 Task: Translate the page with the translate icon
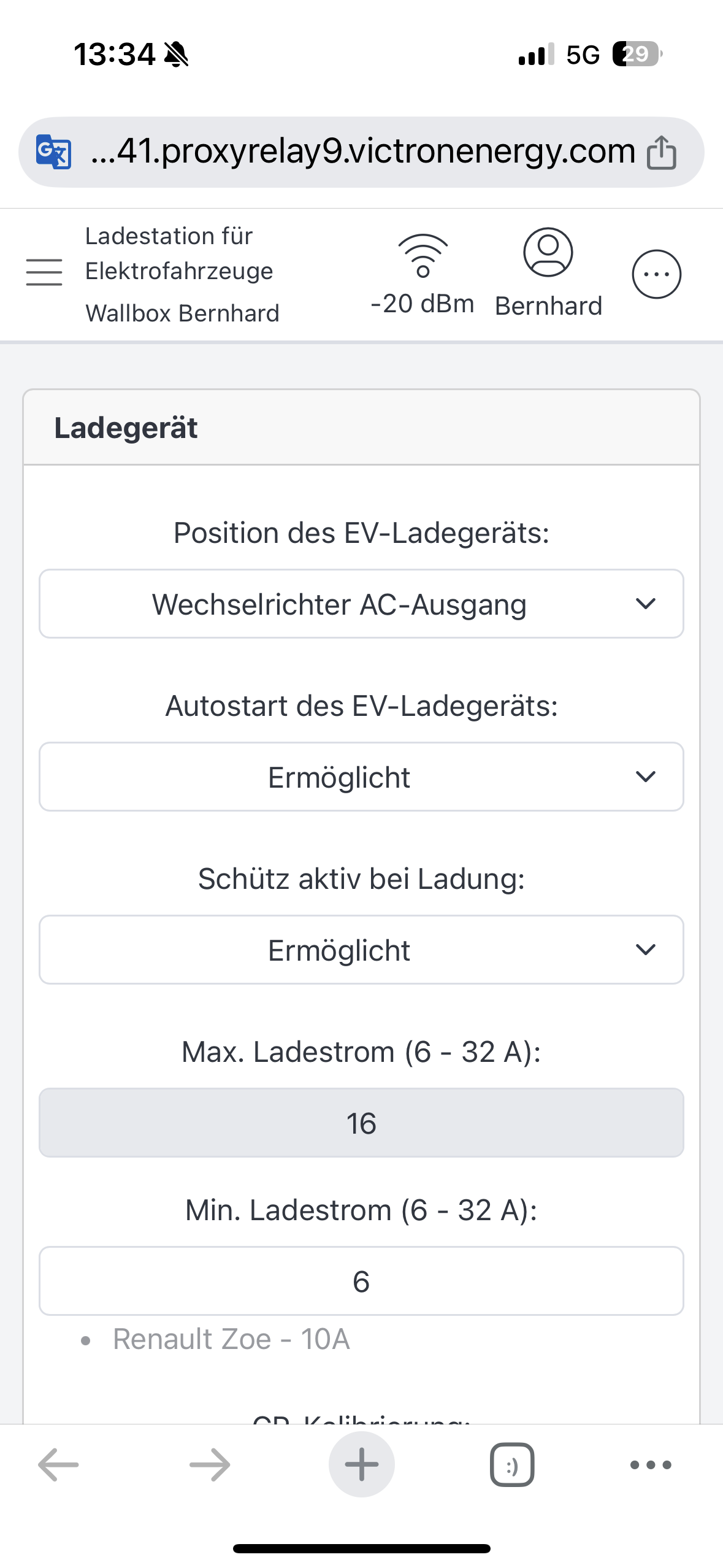tap(54, 152)
